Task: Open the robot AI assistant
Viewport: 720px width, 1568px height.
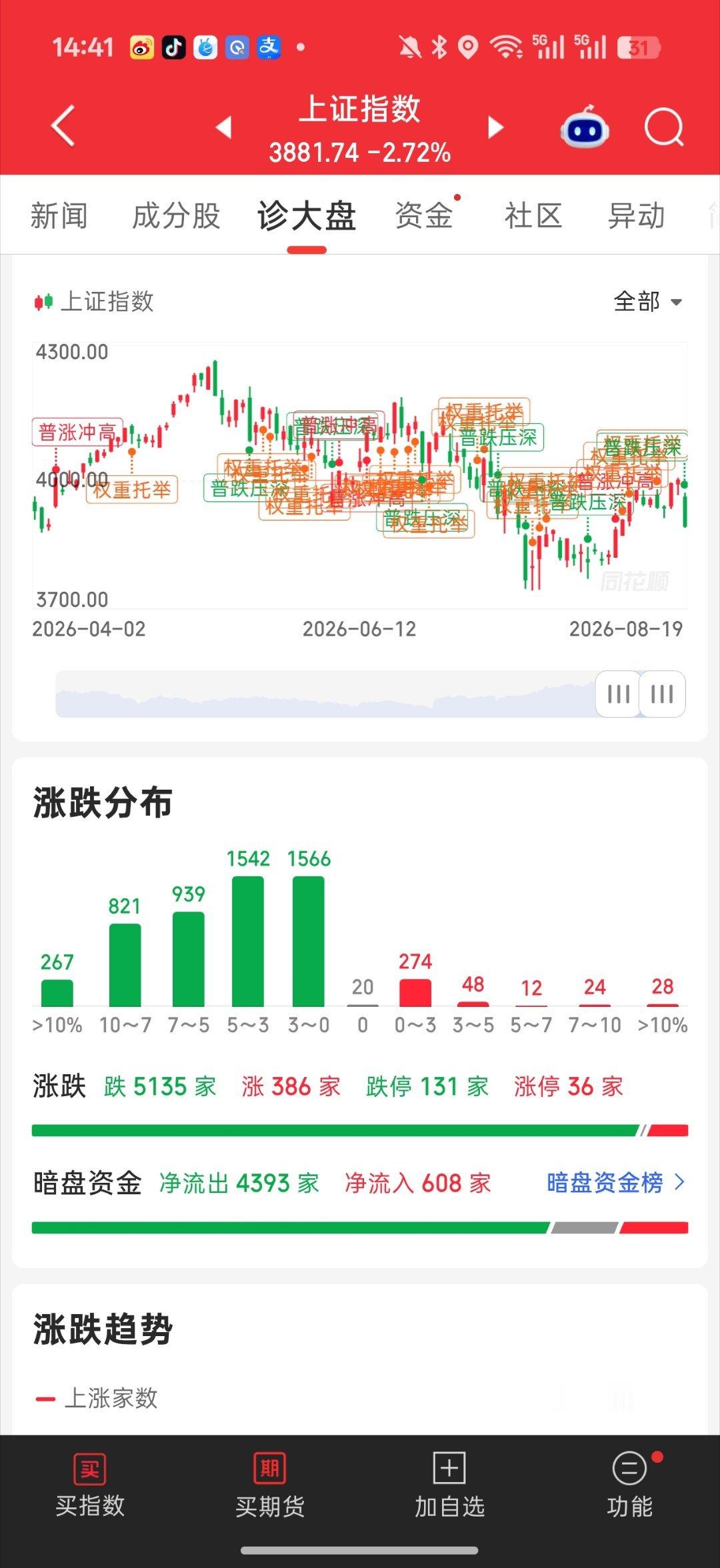Action: coord(585,127)
